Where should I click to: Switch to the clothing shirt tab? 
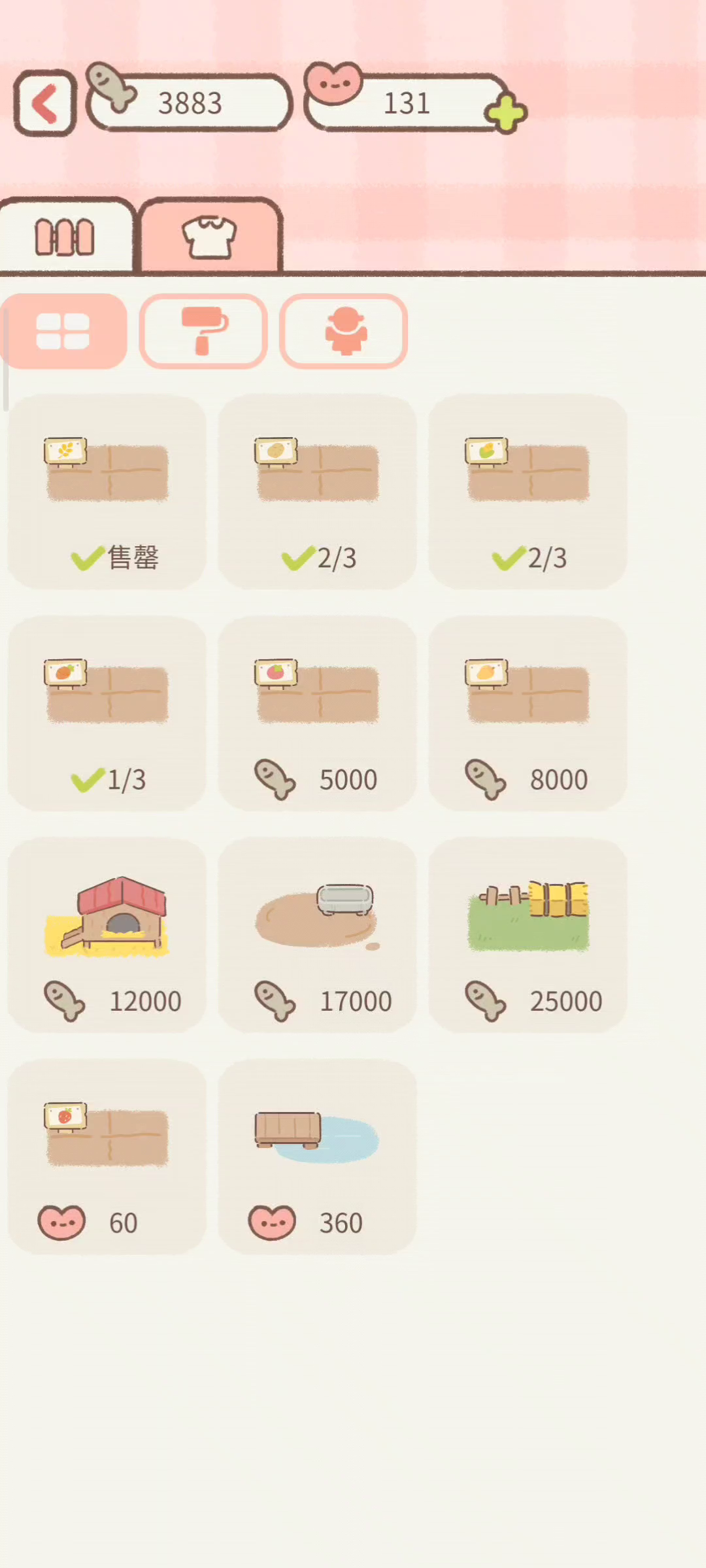coord(210,236)
